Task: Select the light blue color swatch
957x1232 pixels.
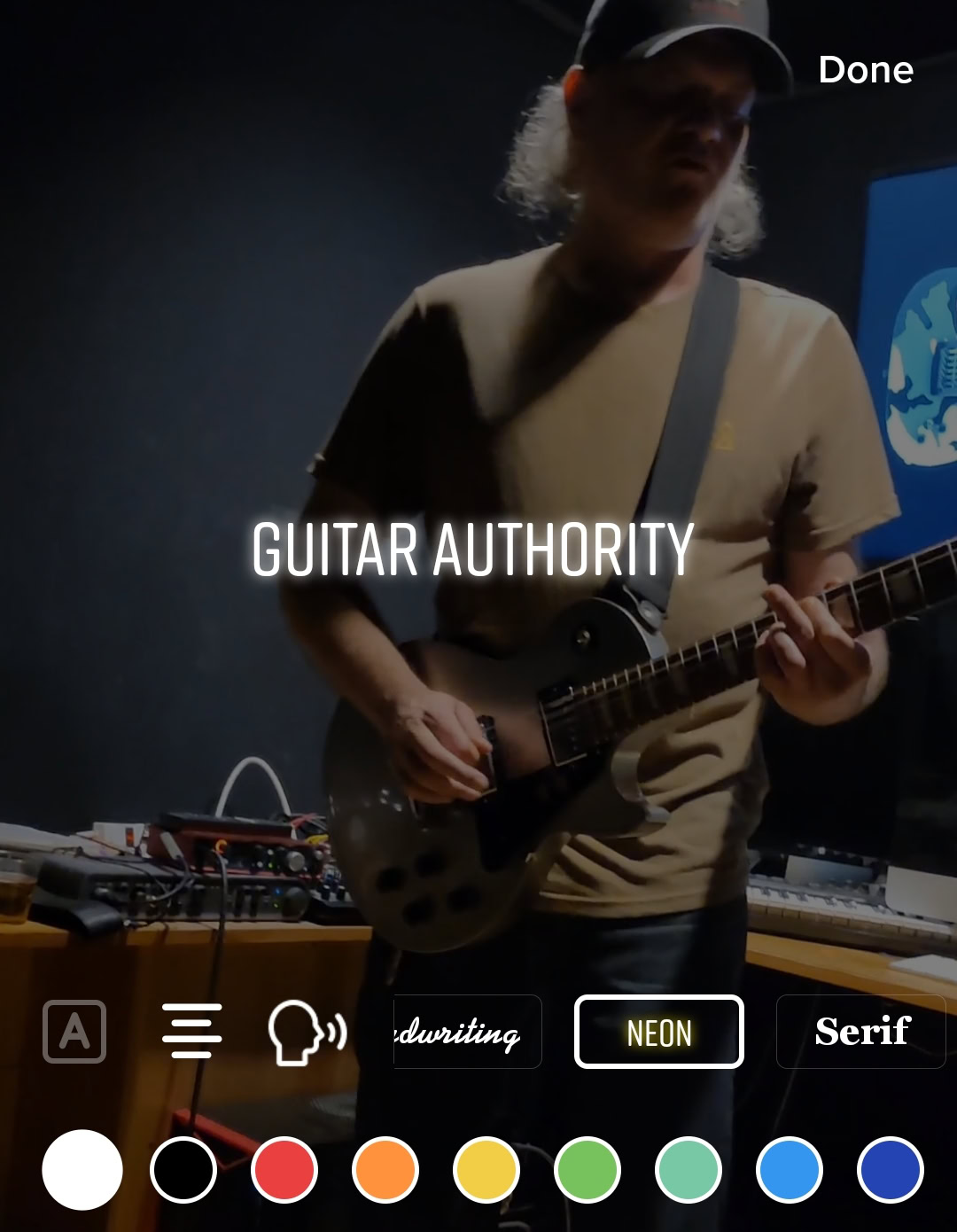Action: point(790,1170)
